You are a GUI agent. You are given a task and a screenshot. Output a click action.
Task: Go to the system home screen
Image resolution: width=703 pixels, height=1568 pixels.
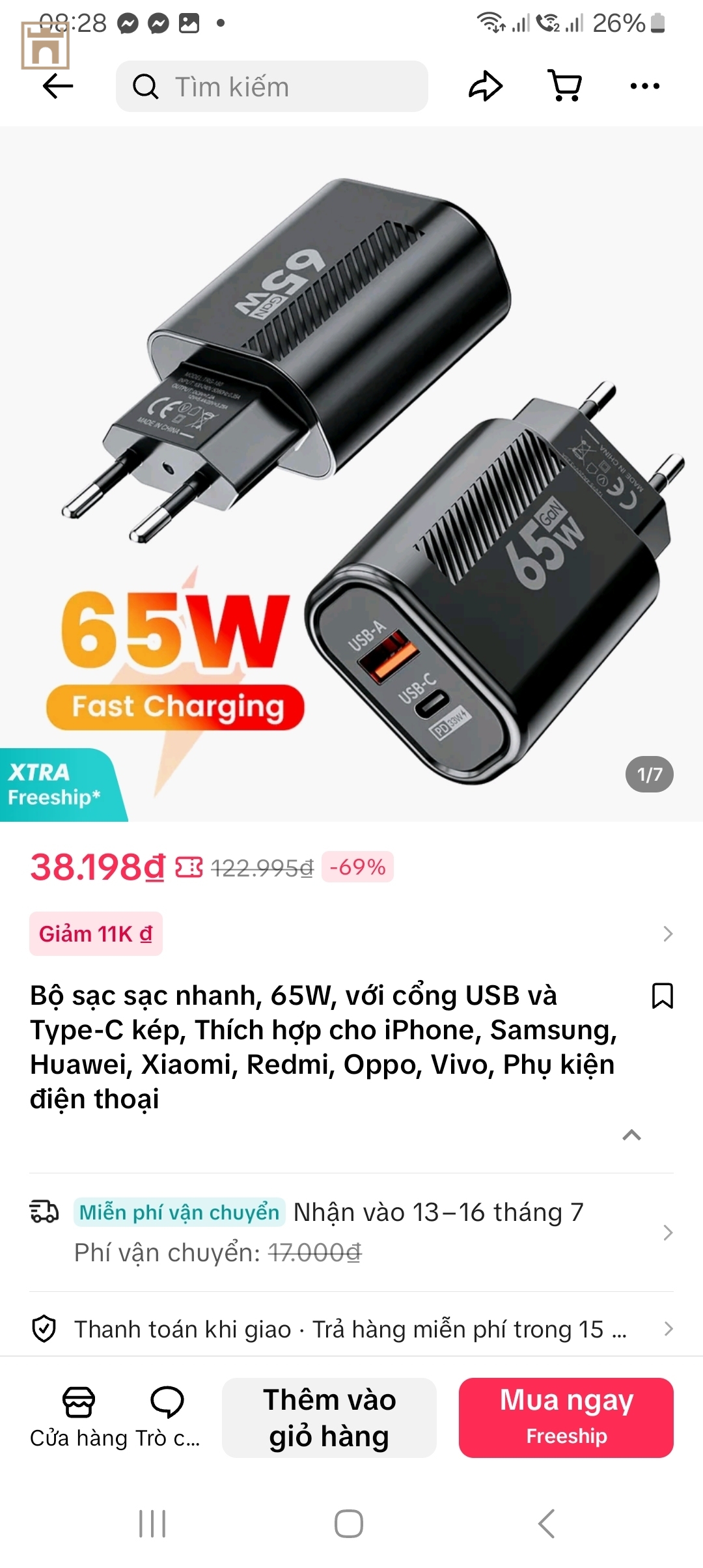pos(349,1524)
